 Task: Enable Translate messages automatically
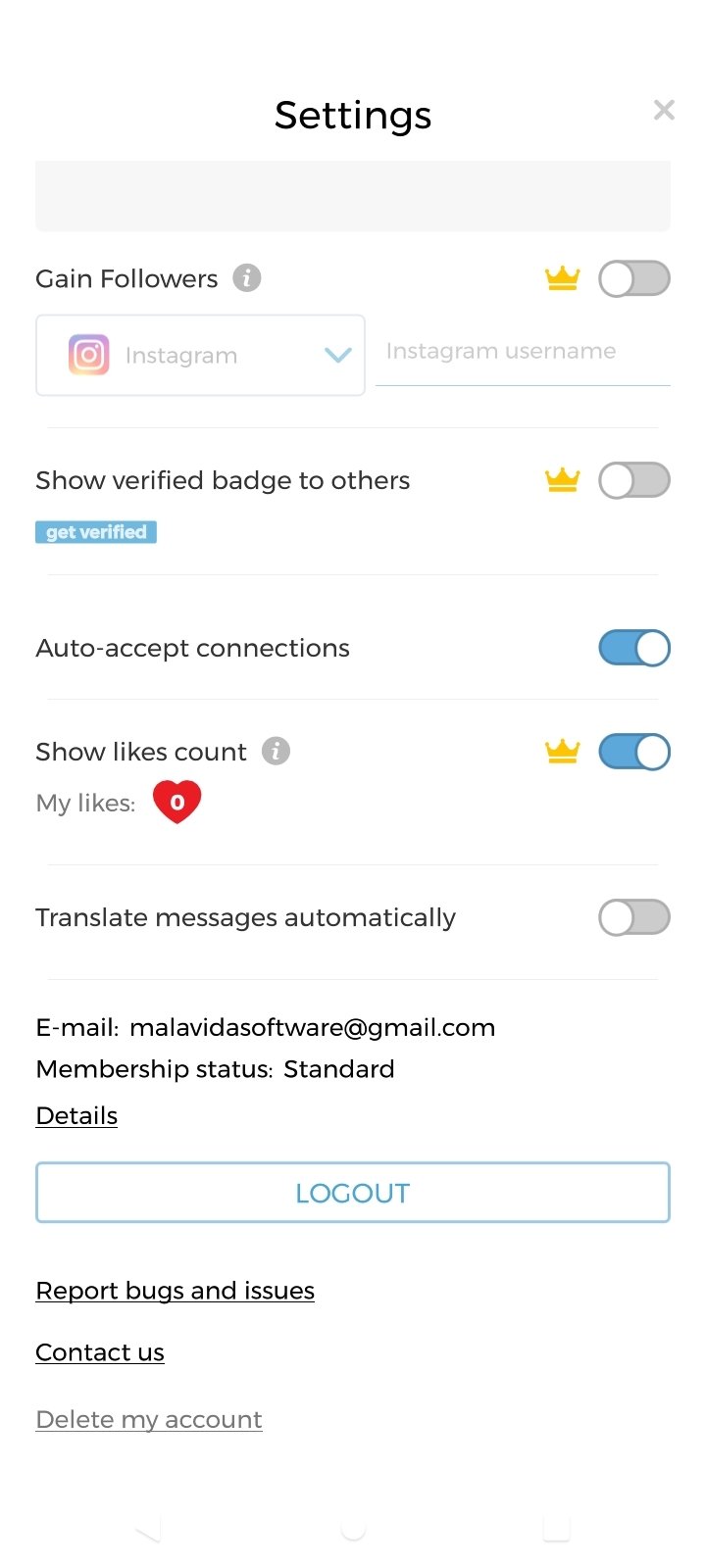coord(634,918)
